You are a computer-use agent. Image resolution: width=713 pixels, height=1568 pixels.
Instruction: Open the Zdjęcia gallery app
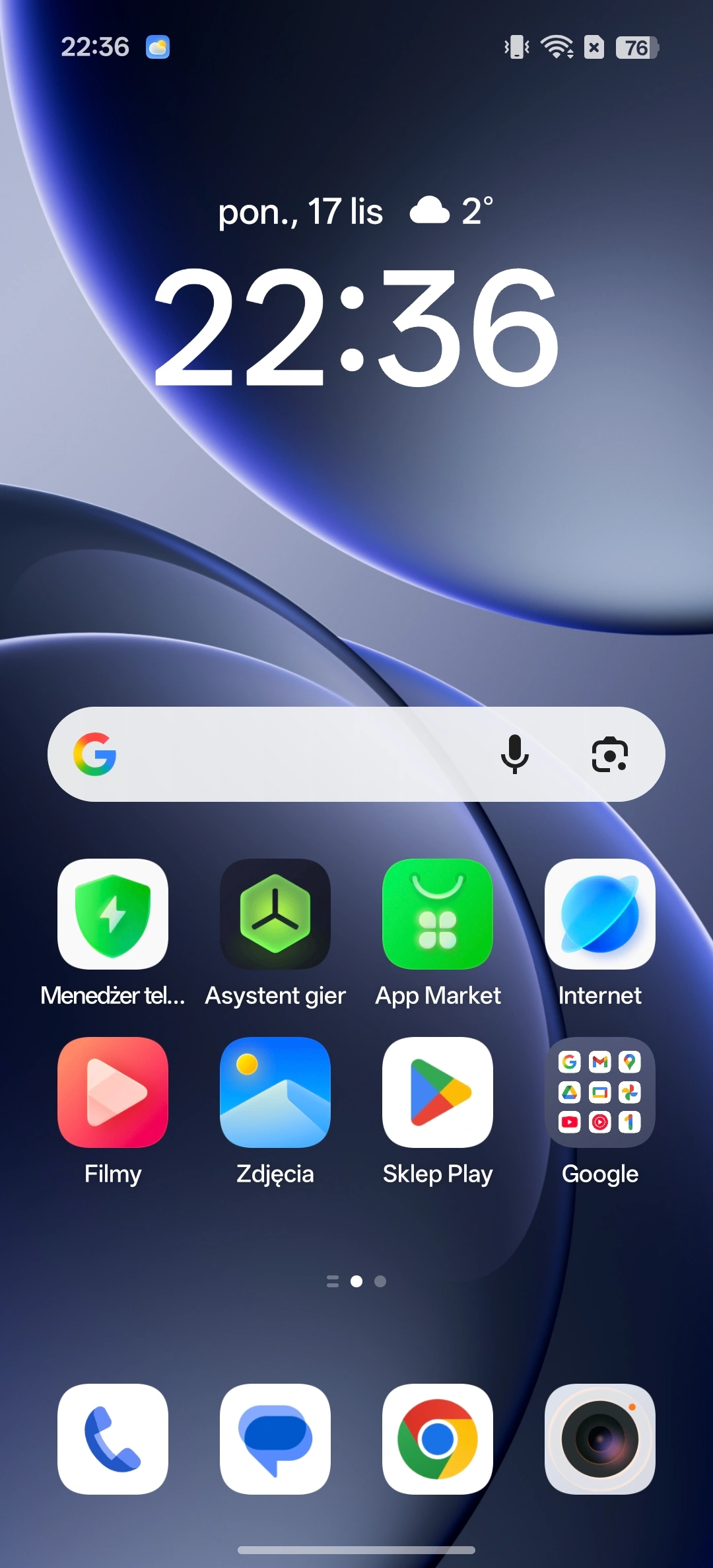tap(275, 1092)
